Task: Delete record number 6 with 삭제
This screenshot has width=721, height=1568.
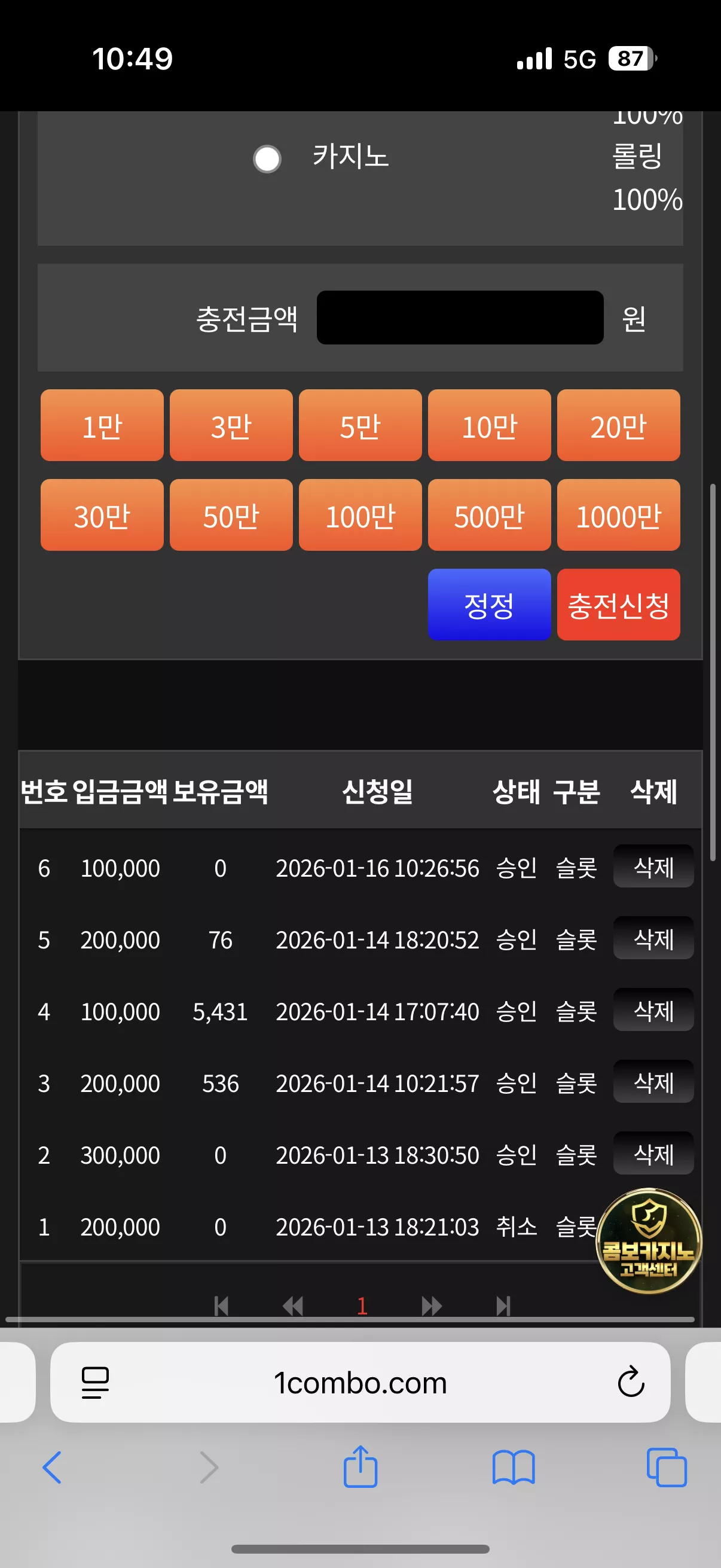Action: click(653, 866)
